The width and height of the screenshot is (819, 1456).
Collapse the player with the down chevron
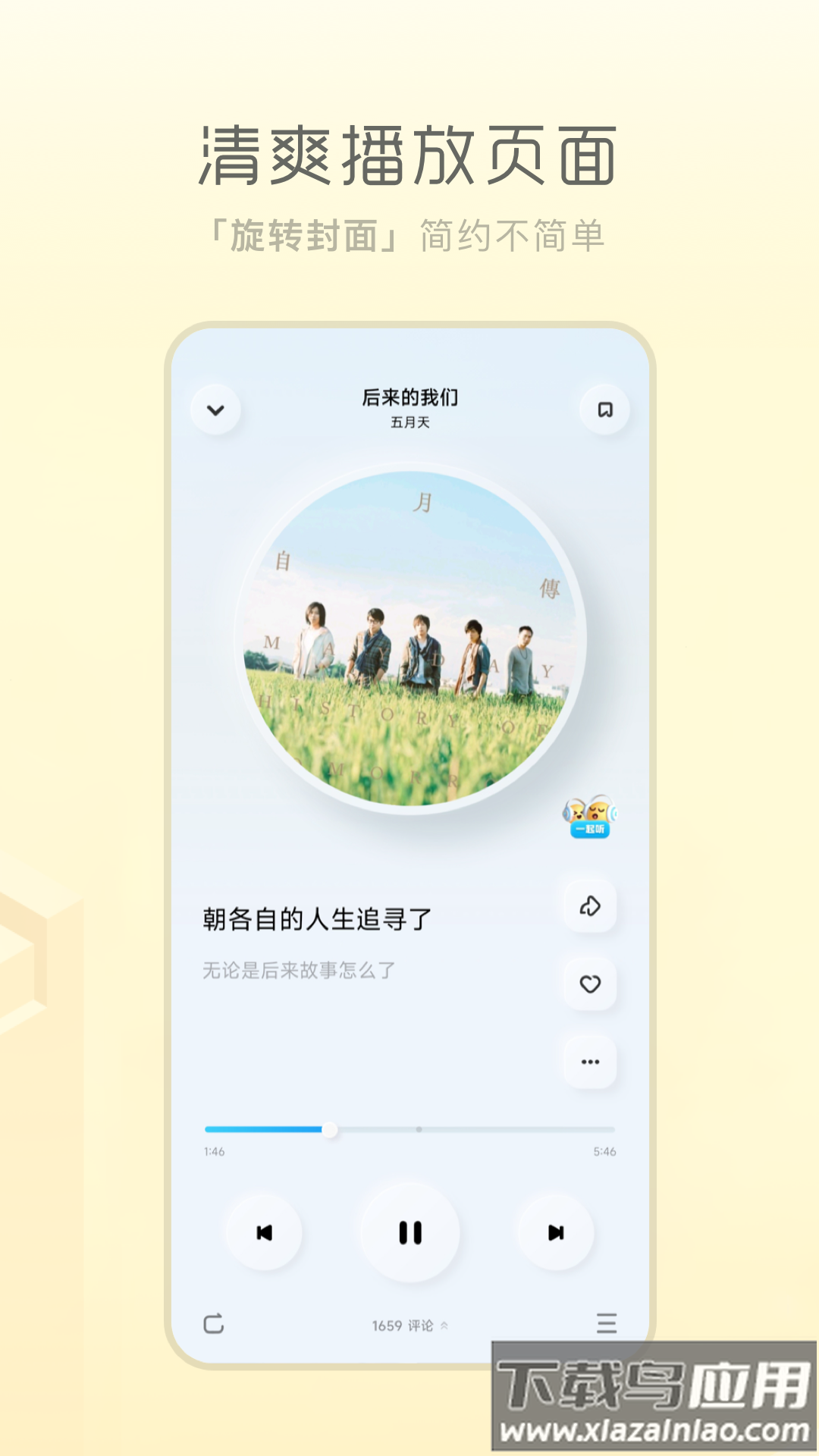pyautogui.click(x=217, y=408)
